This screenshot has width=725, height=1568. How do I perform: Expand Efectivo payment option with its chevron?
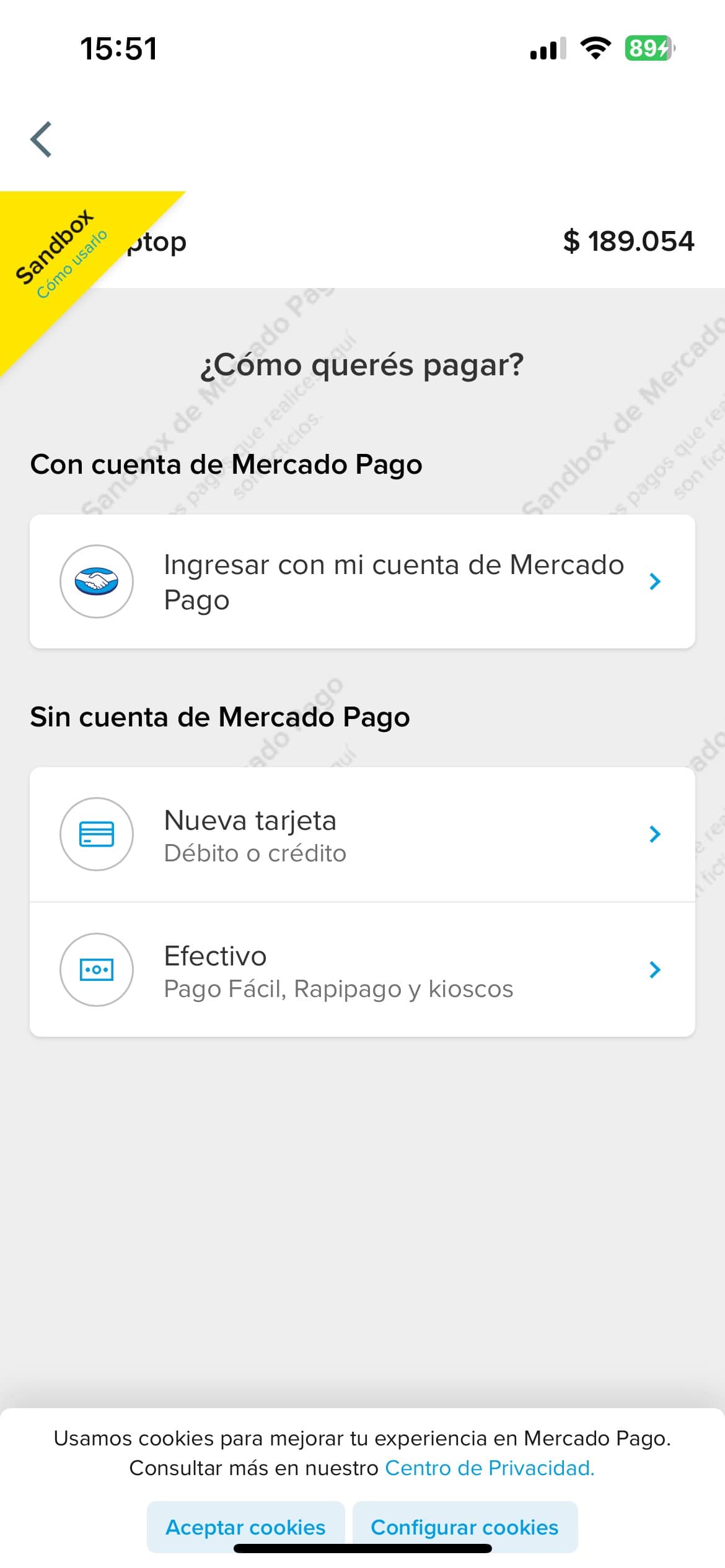(654, 970)
